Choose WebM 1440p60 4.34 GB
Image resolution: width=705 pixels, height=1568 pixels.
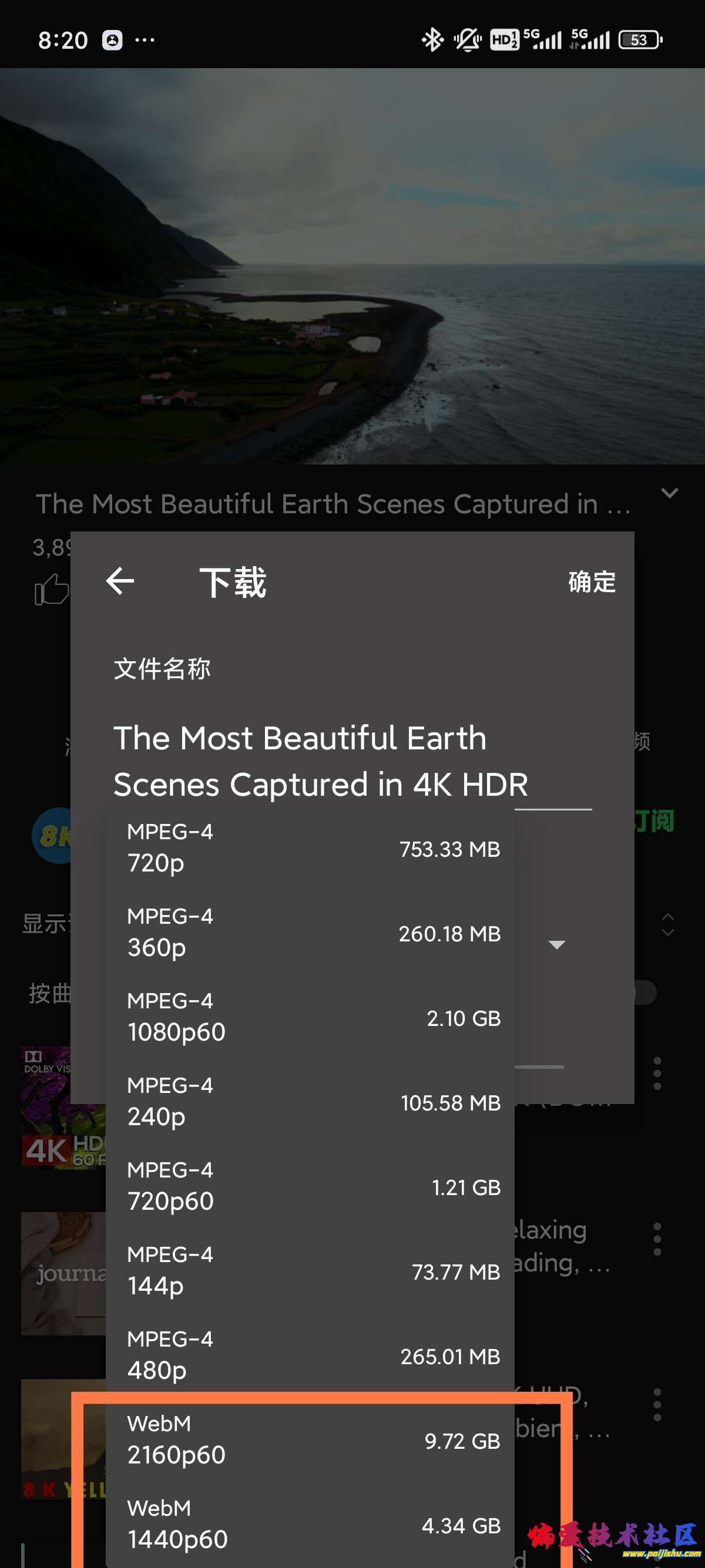coord(310,1525)
